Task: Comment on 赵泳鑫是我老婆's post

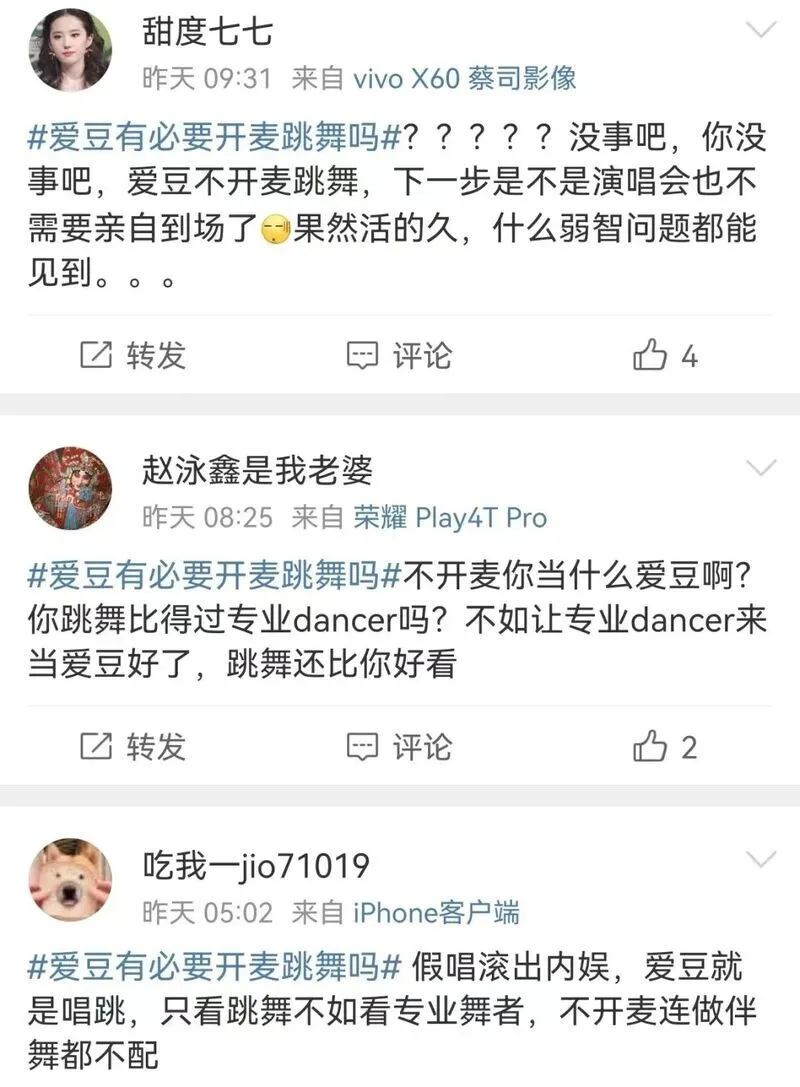Action: pos(399,746)
